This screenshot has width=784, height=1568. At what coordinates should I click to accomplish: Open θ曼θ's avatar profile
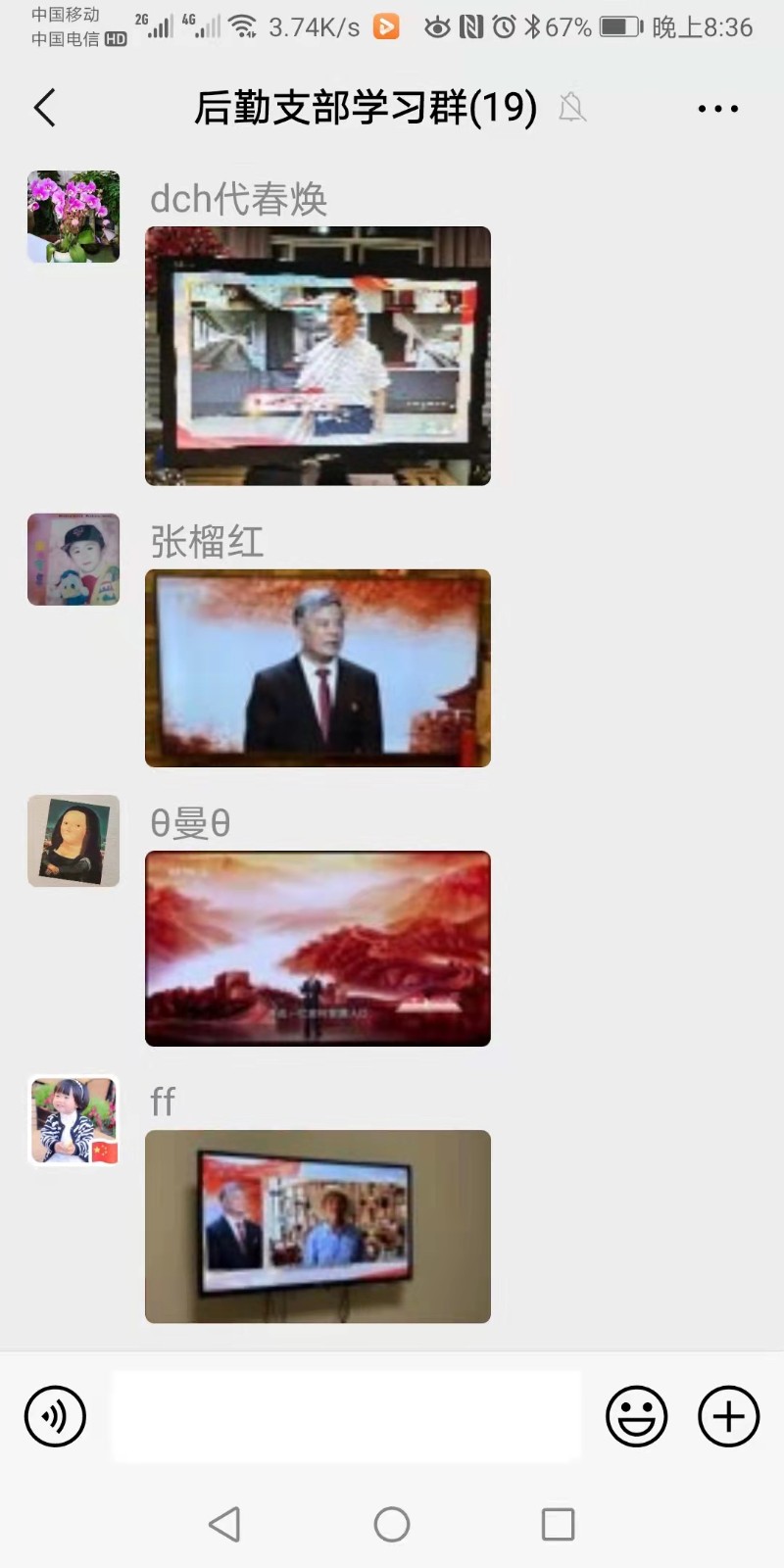[x=73, y=841]
